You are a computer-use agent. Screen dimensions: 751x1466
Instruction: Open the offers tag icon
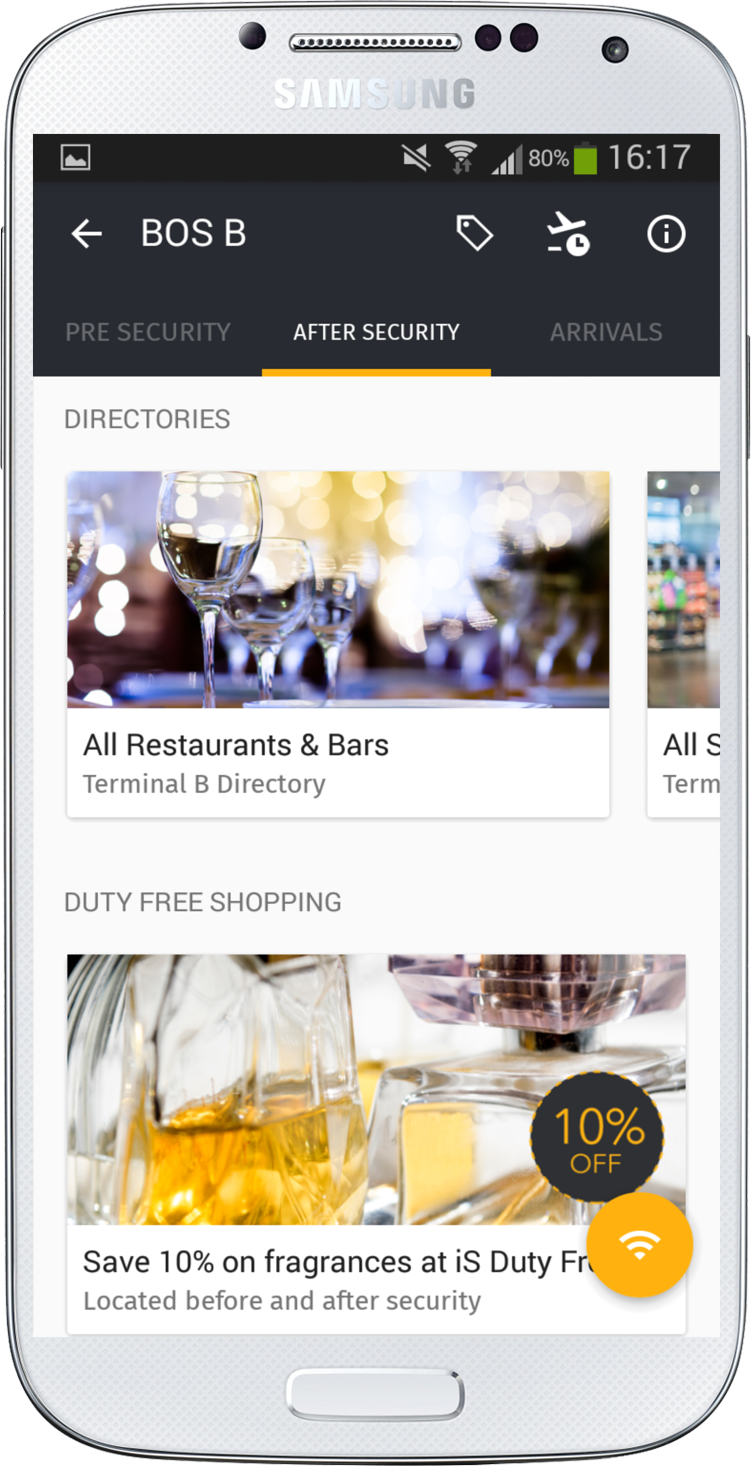[x=474, y=234]
